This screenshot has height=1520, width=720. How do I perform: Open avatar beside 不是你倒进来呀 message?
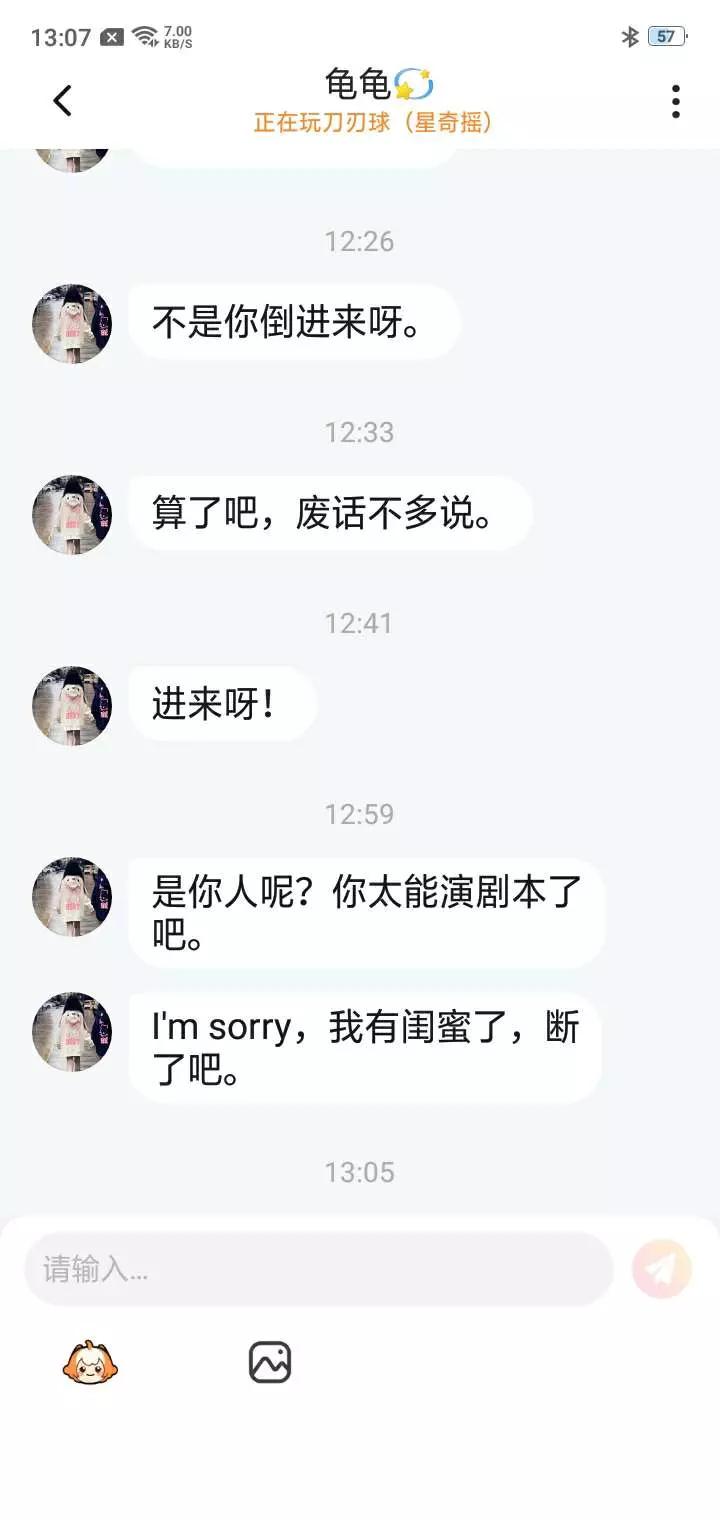click(x=72, y=323)
